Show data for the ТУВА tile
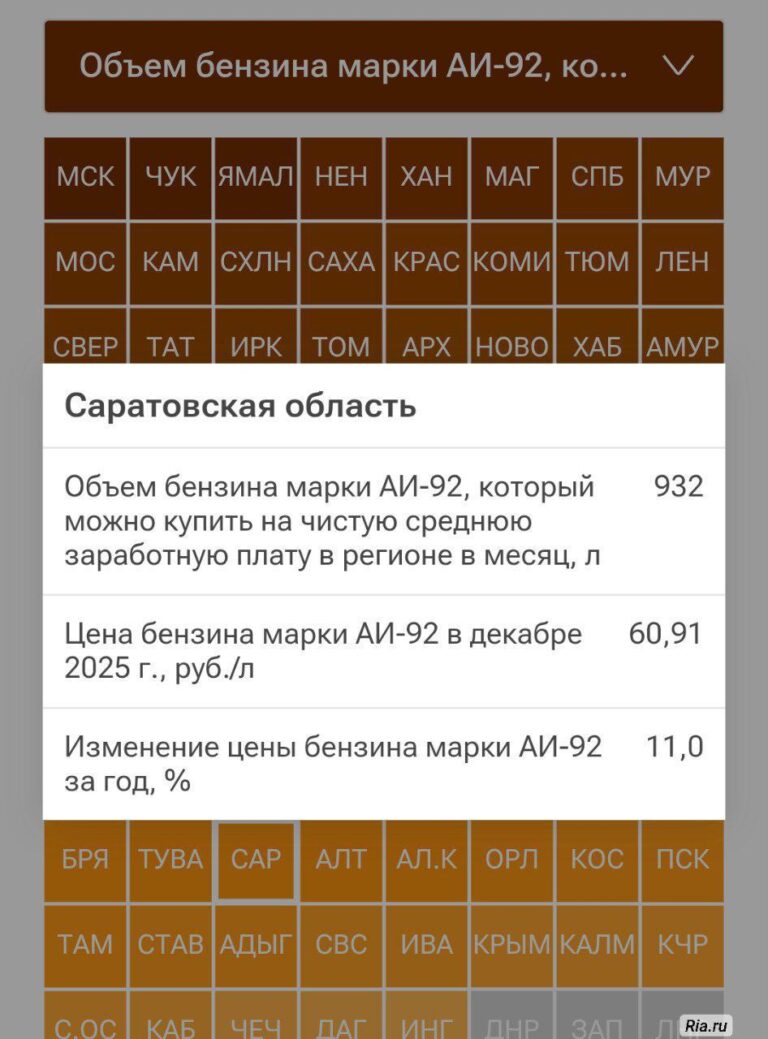 [171, 860]
